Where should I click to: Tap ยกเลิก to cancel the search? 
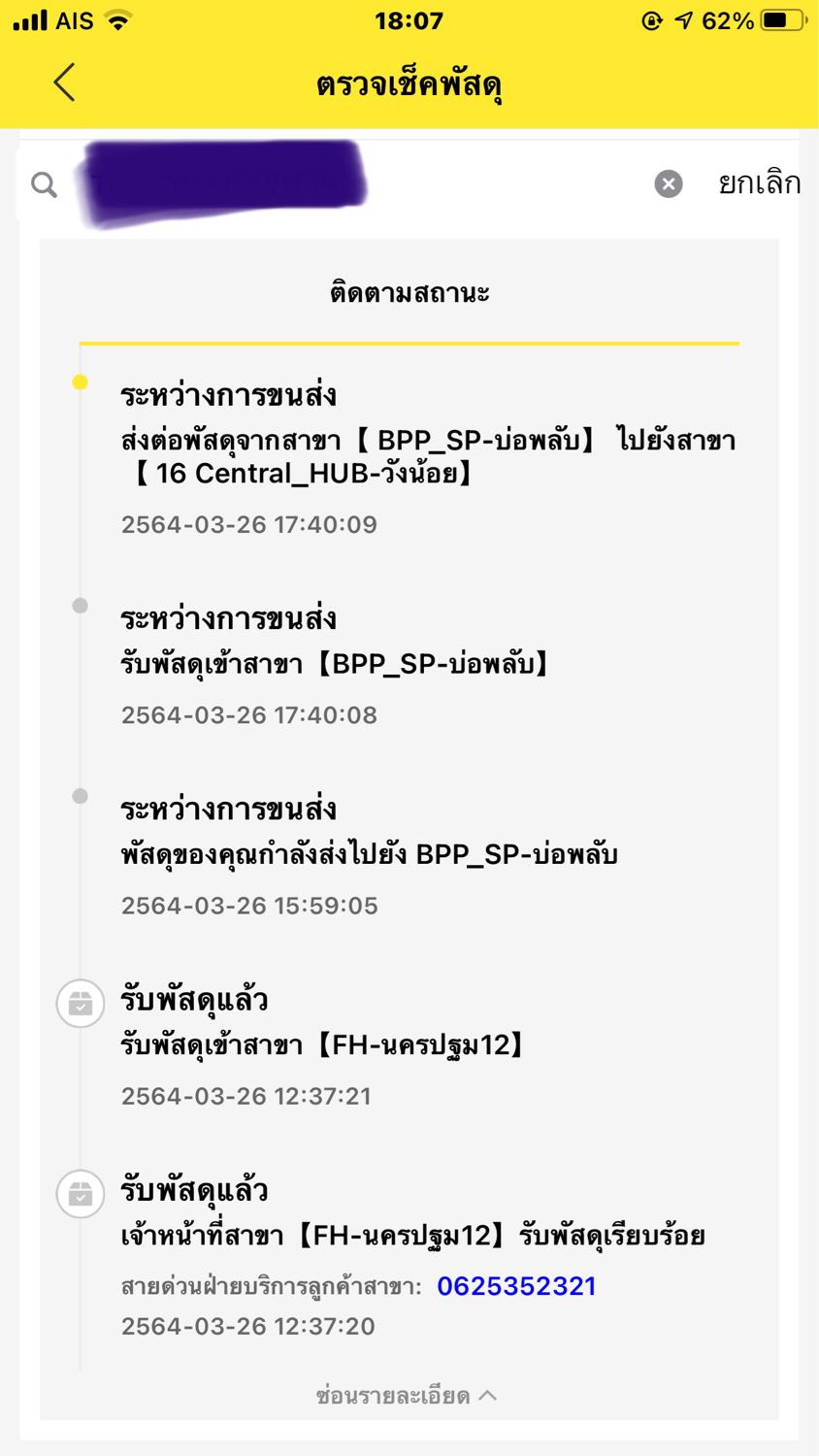tap(759, 182)
